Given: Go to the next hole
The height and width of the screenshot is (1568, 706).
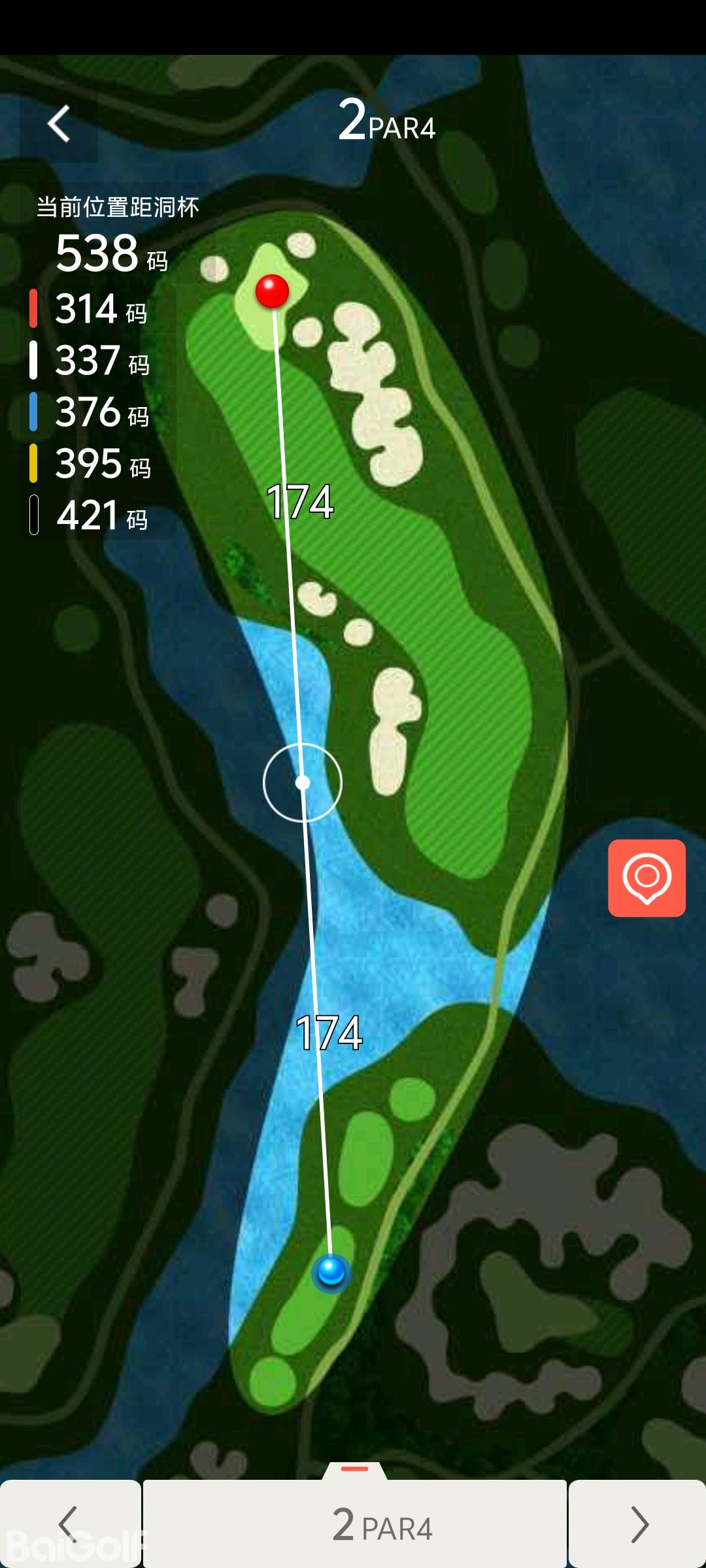Looking at the screenshot, I should (x=637, y=1524).
